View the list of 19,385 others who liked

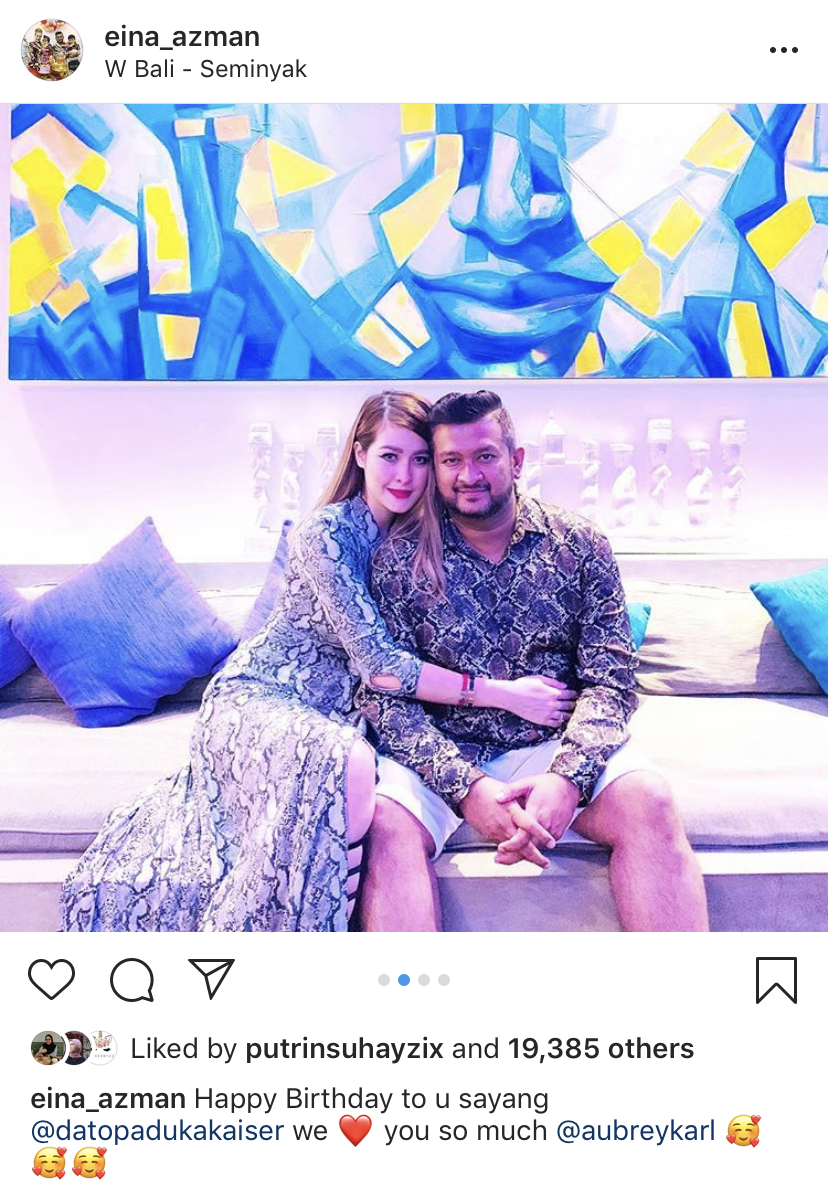[x=600, y=1048]
